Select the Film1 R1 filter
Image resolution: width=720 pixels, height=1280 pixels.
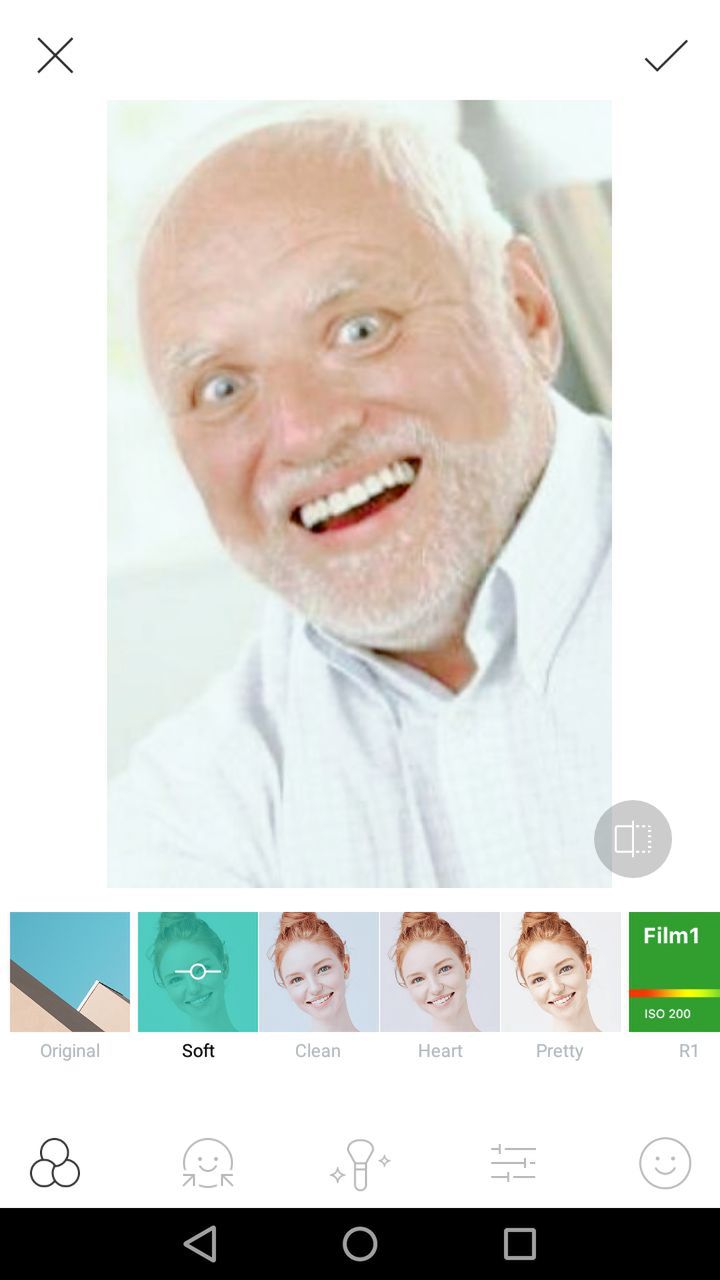coord(674,972)
